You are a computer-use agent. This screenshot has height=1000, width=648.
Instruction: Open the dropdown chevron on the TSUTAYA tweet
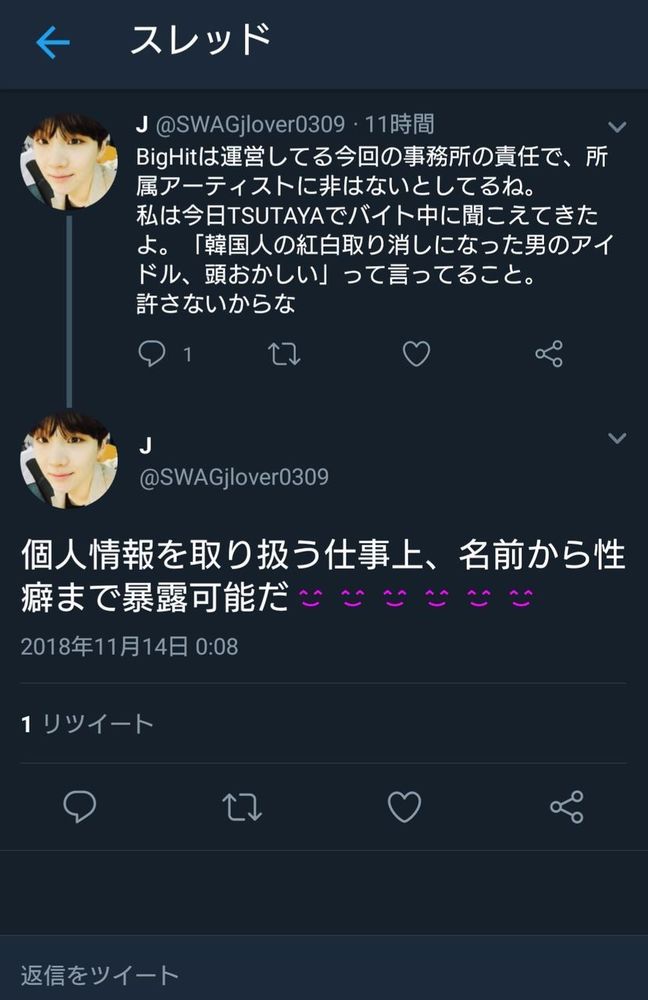617,127
